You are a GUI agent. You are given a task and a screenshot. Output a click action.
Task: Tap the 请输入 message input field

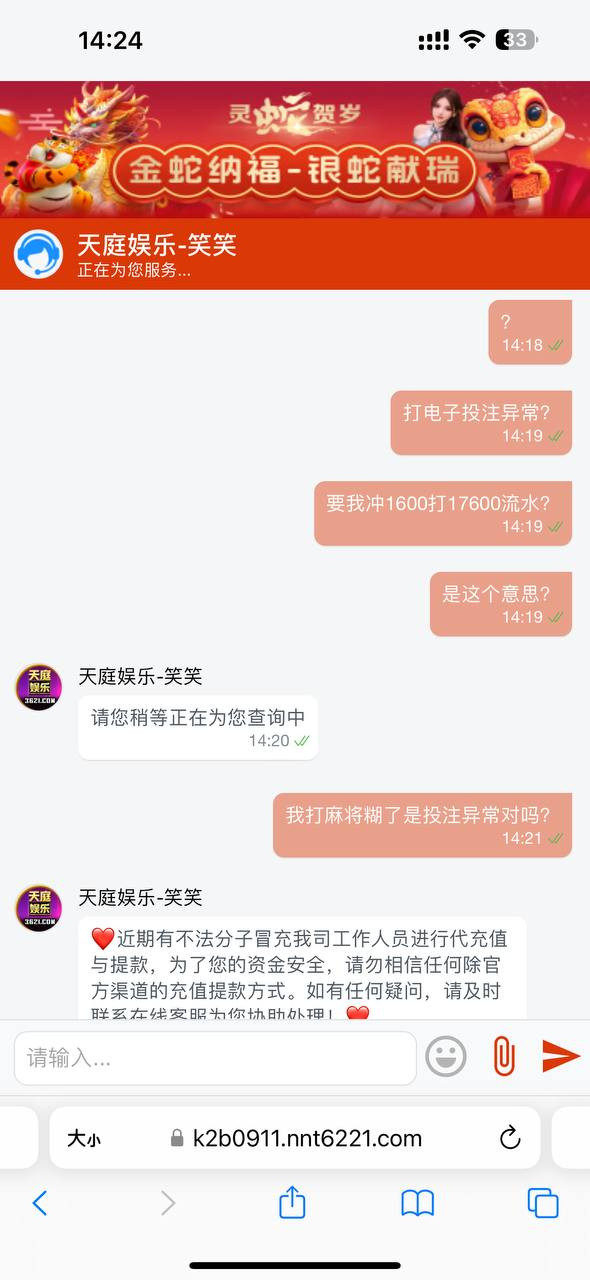click(215, 1058)
